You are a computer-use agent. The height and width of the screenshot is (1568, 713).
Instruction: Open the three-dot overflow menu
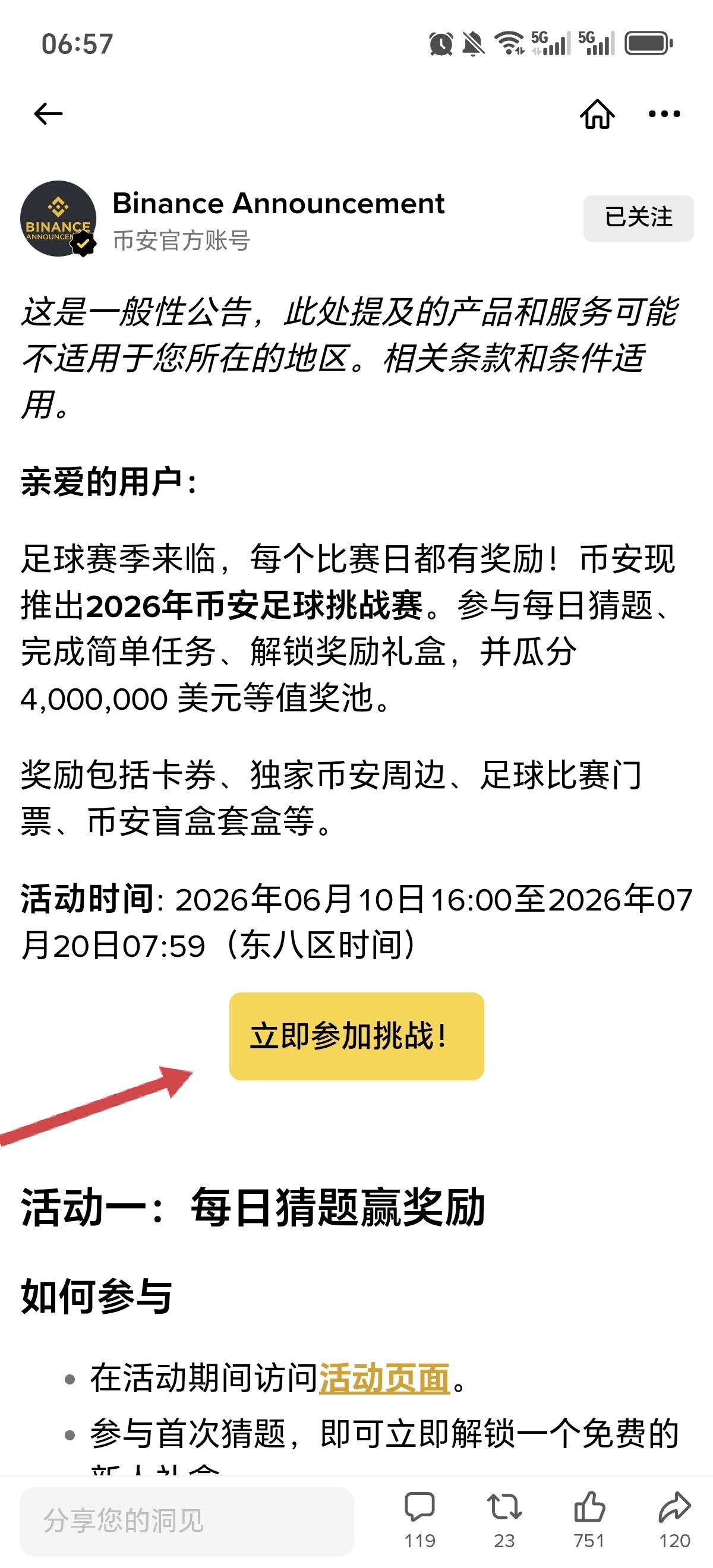[x=664, y=114]
